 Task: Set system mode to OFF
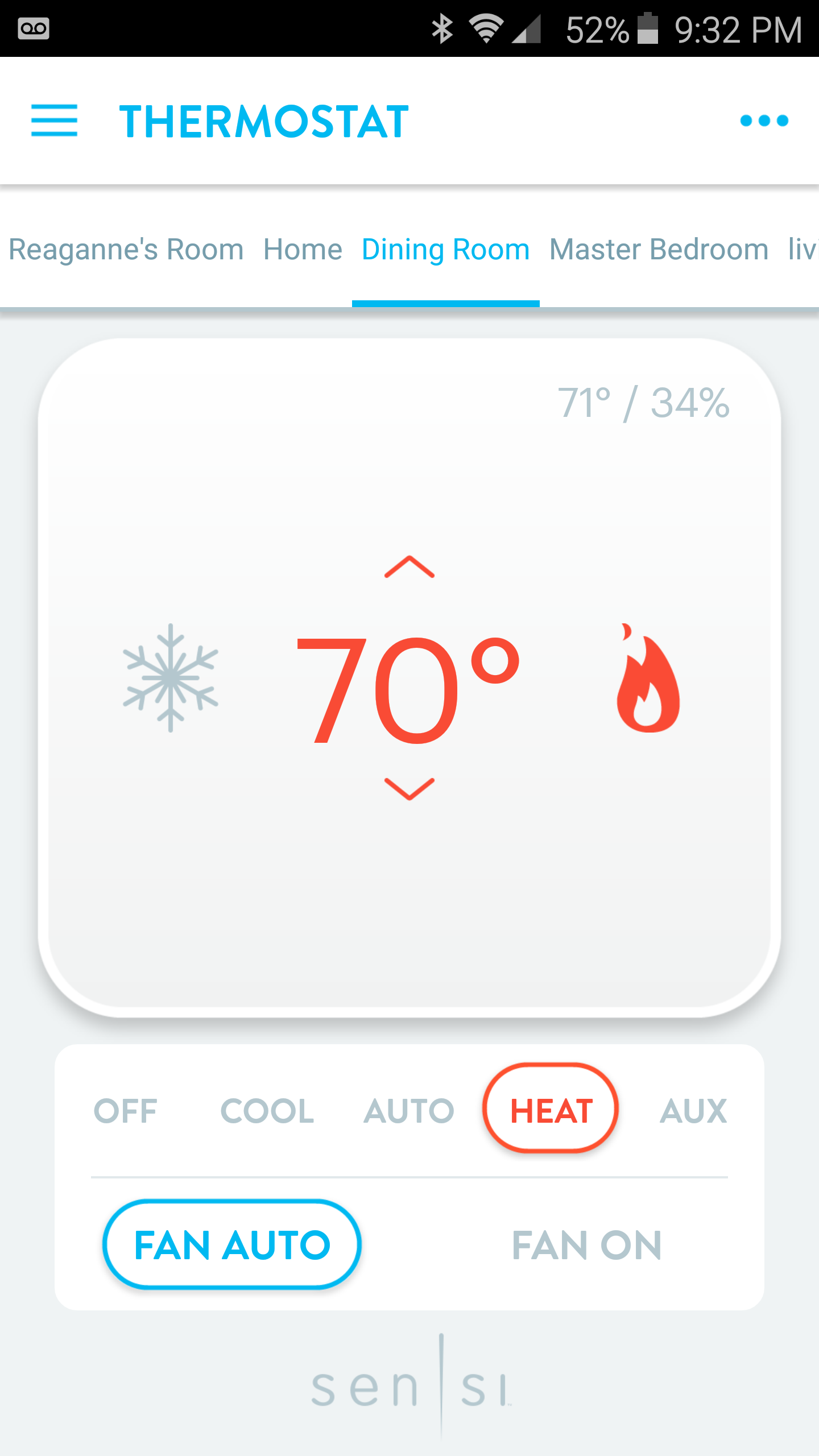[125, 1111]
